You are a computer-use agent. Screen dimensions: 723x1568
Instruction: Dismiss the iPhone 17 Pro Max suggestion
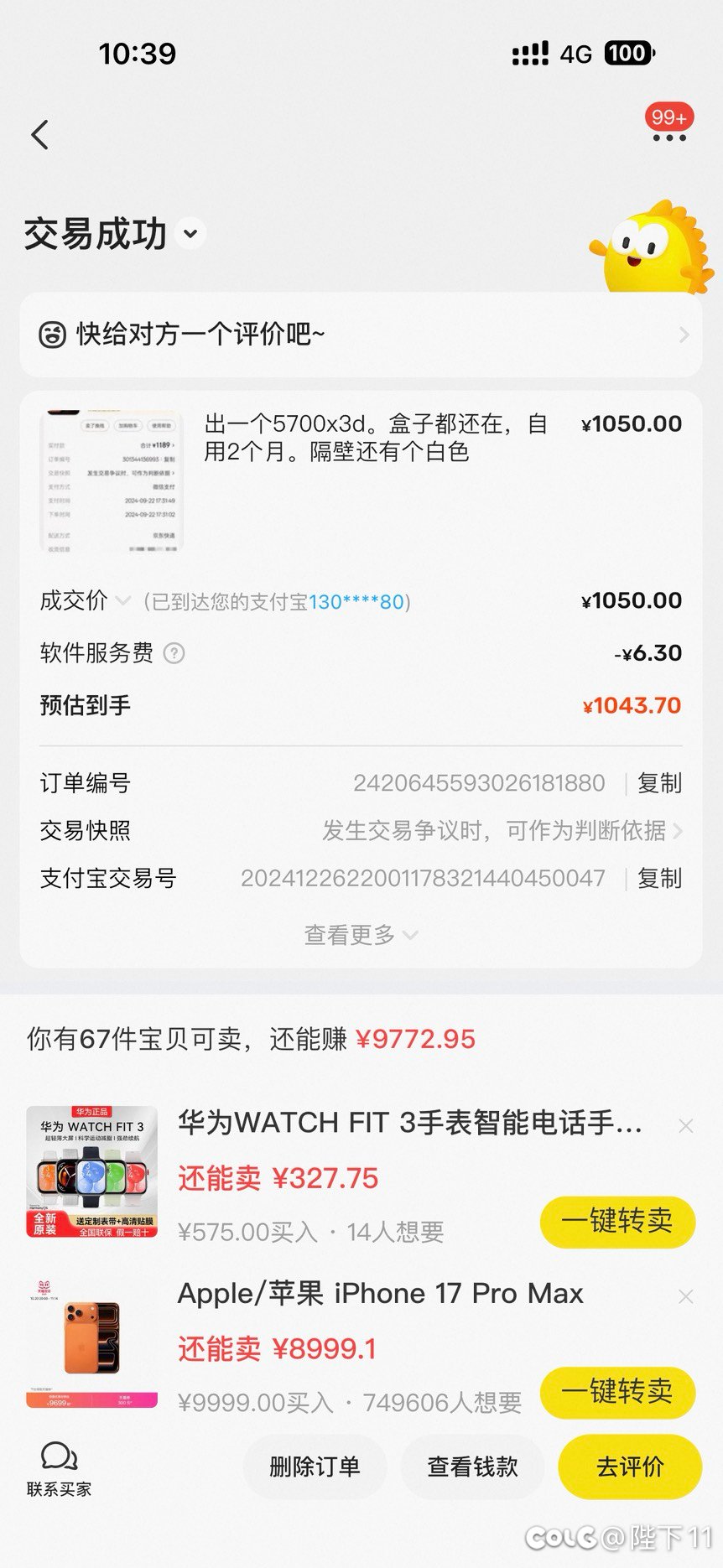[685, 1297]
